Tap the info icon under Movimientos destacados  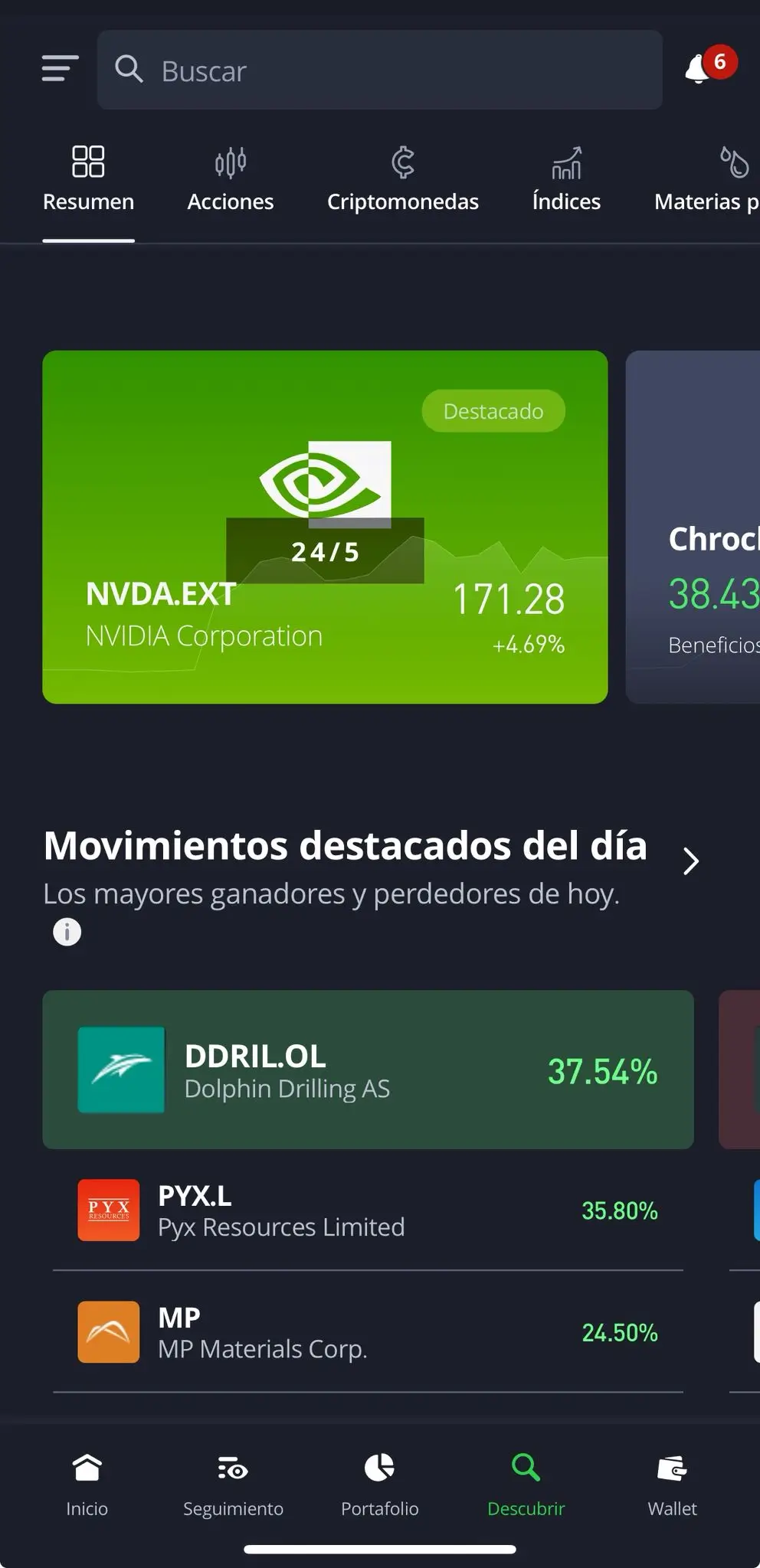pyautogui.click(x=66, y=932)
